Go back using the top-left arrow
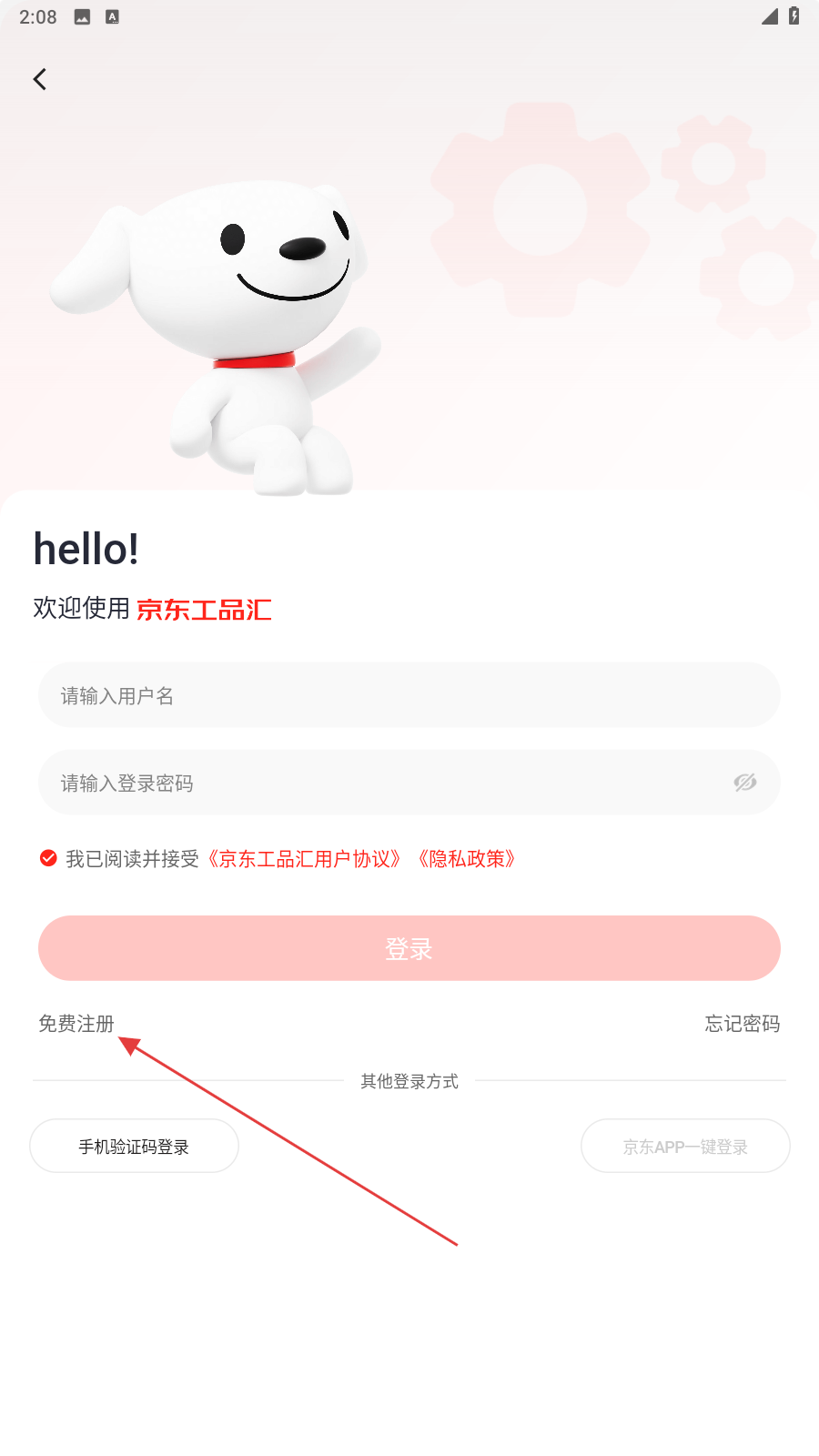819x1456 pixels. point(40,79)
